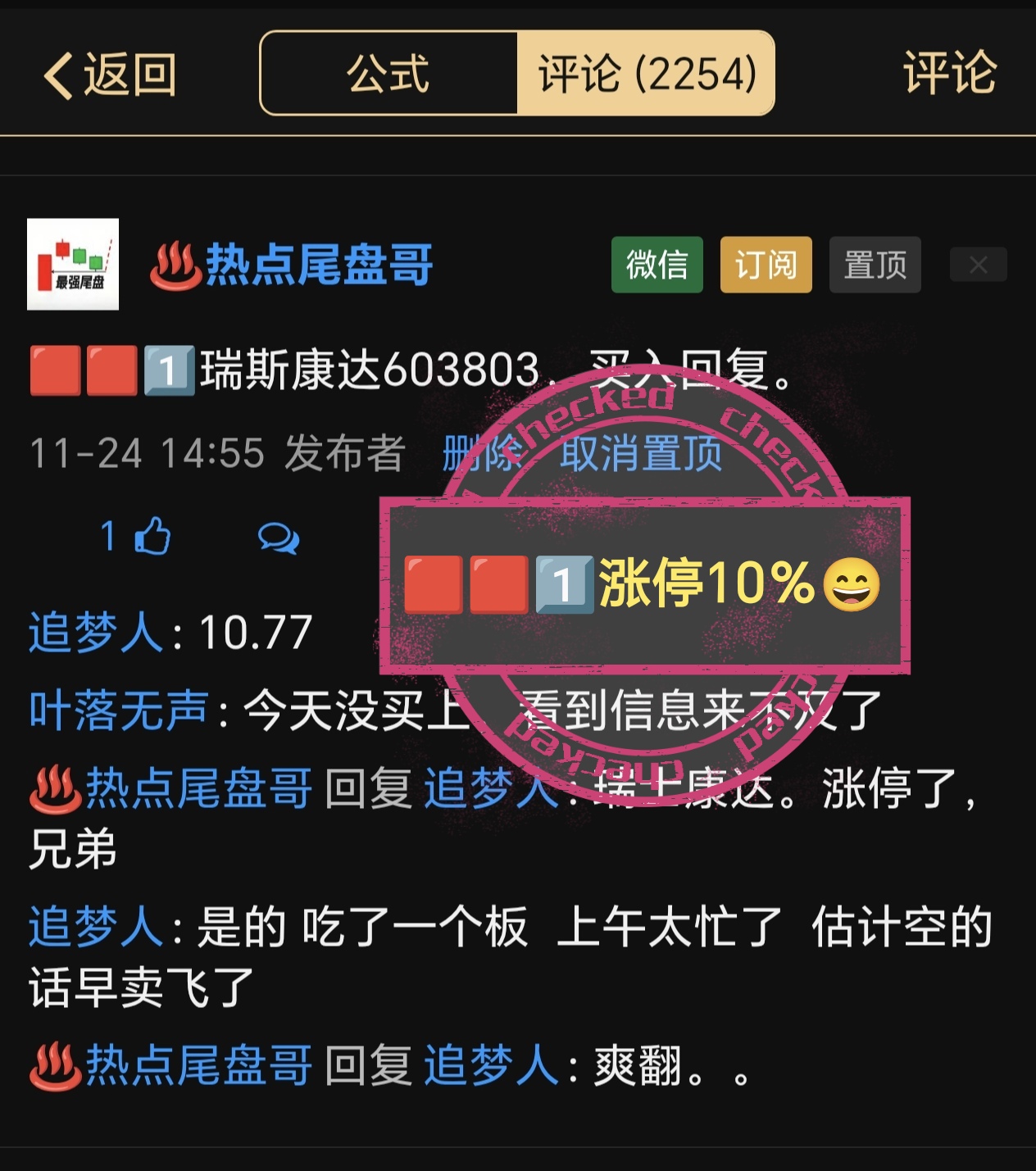
Task: Open 热点尾盘哥's avatar picture
Action: pos(73,265)
